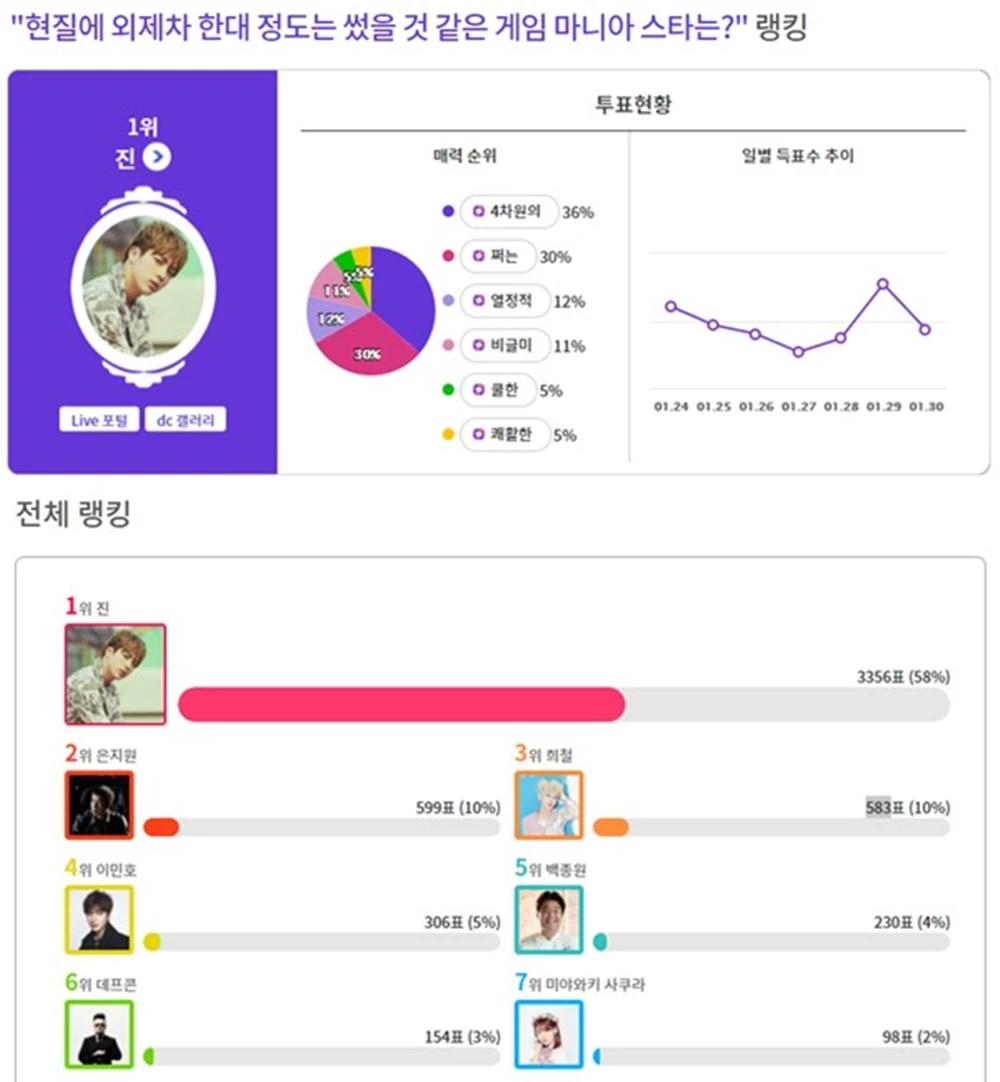Open the dc 갤러리 button
The height and width of the screenshot is (1082, 1000).
click(186, 420)
